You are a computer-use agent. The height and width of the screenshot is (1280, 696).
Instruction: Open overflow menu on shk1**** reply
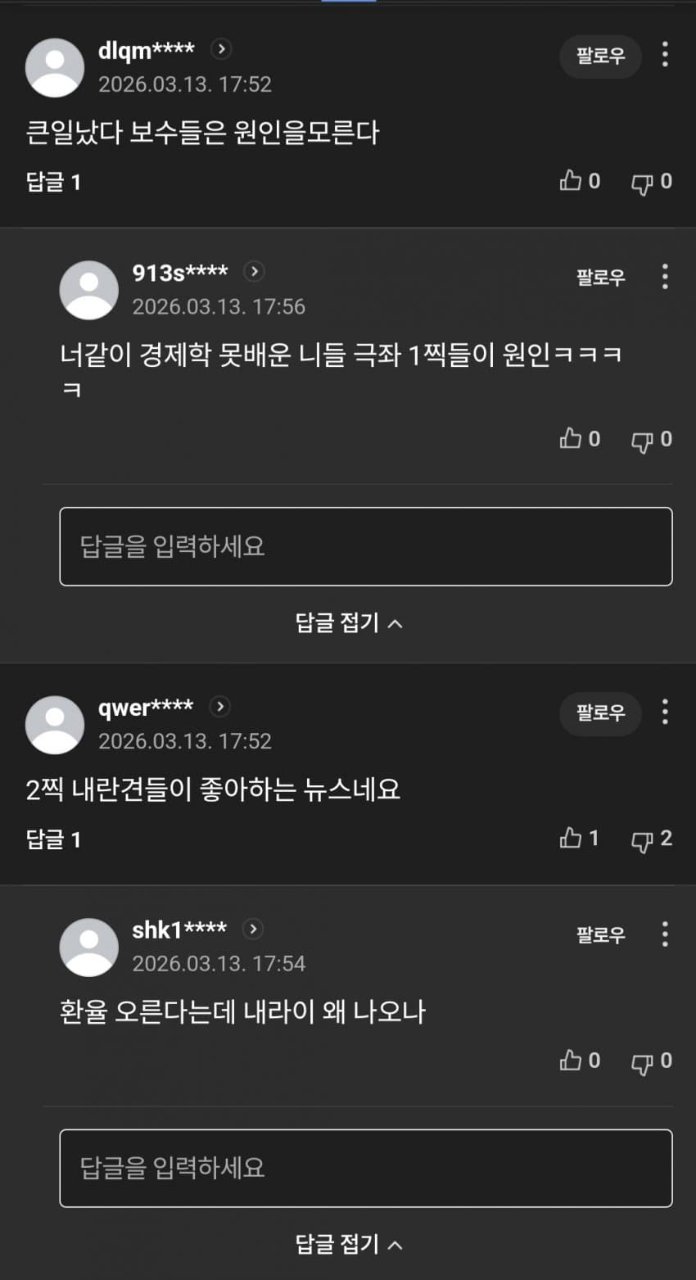(665, 934)
